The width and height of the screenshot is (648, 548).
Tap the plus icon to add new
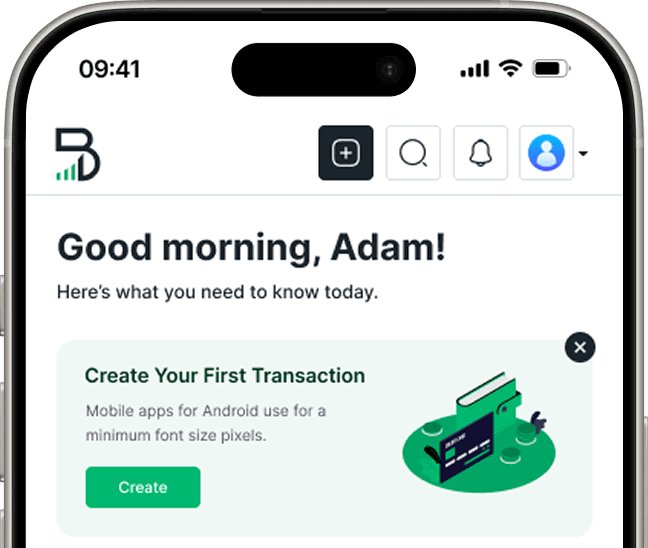(x=346, y=153)
